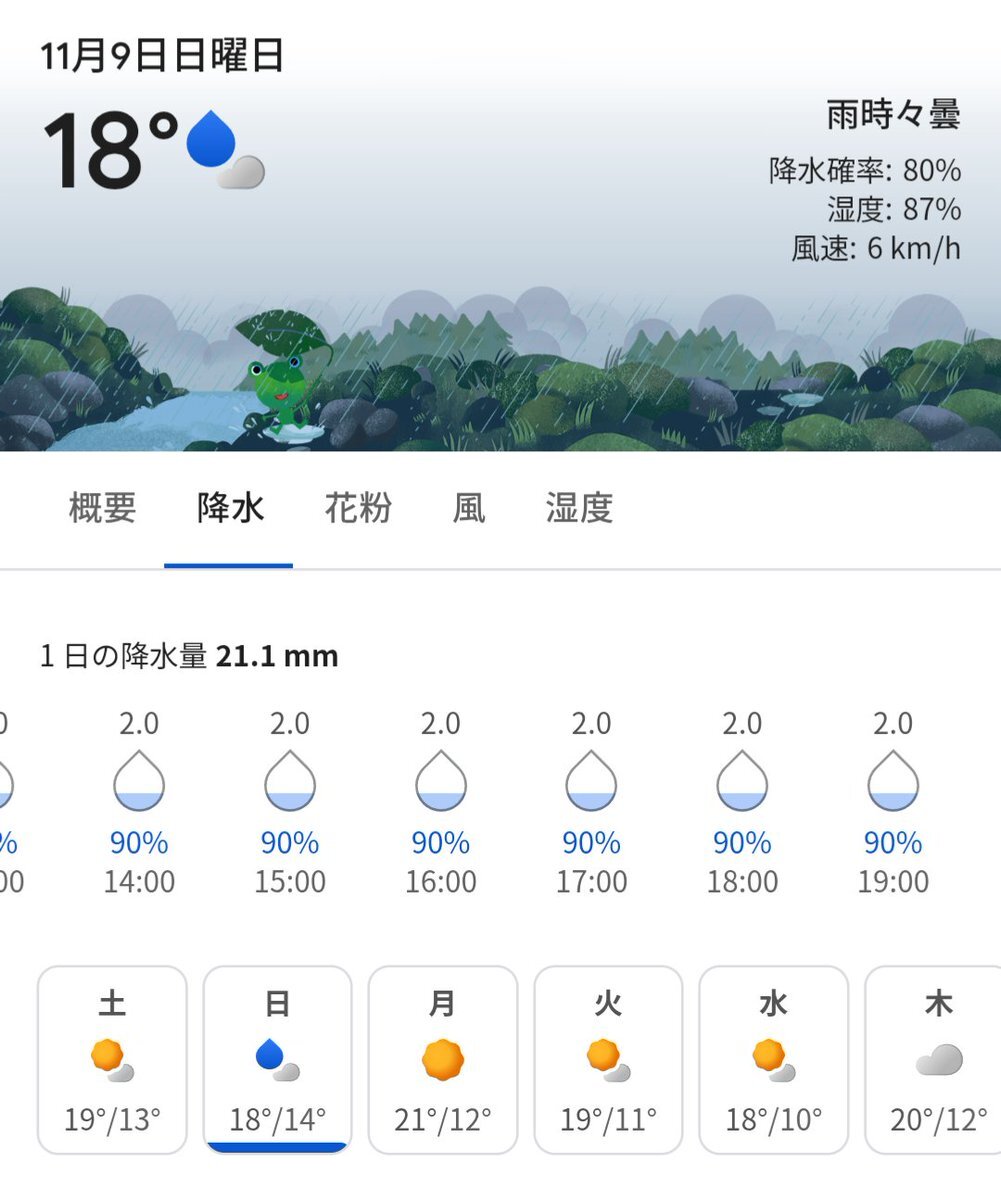Viewport: 1001px width, 1200px height.
Task: Select the 土 forecast card
Action: 112,1060
